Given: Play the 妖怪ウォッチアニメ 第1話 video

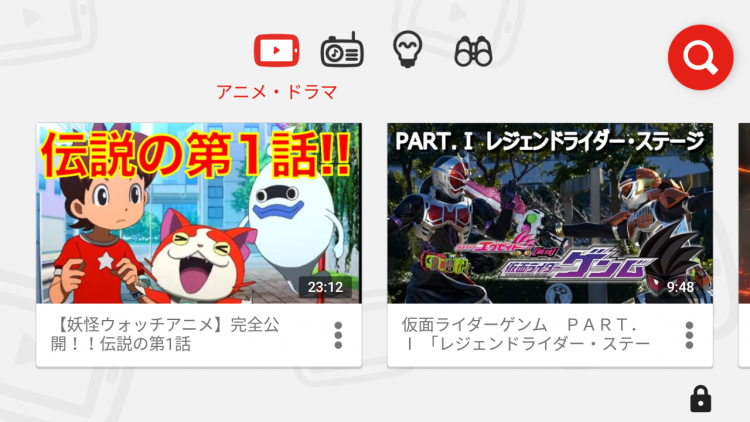Looking at the screenshot, I should pos(200,214).
